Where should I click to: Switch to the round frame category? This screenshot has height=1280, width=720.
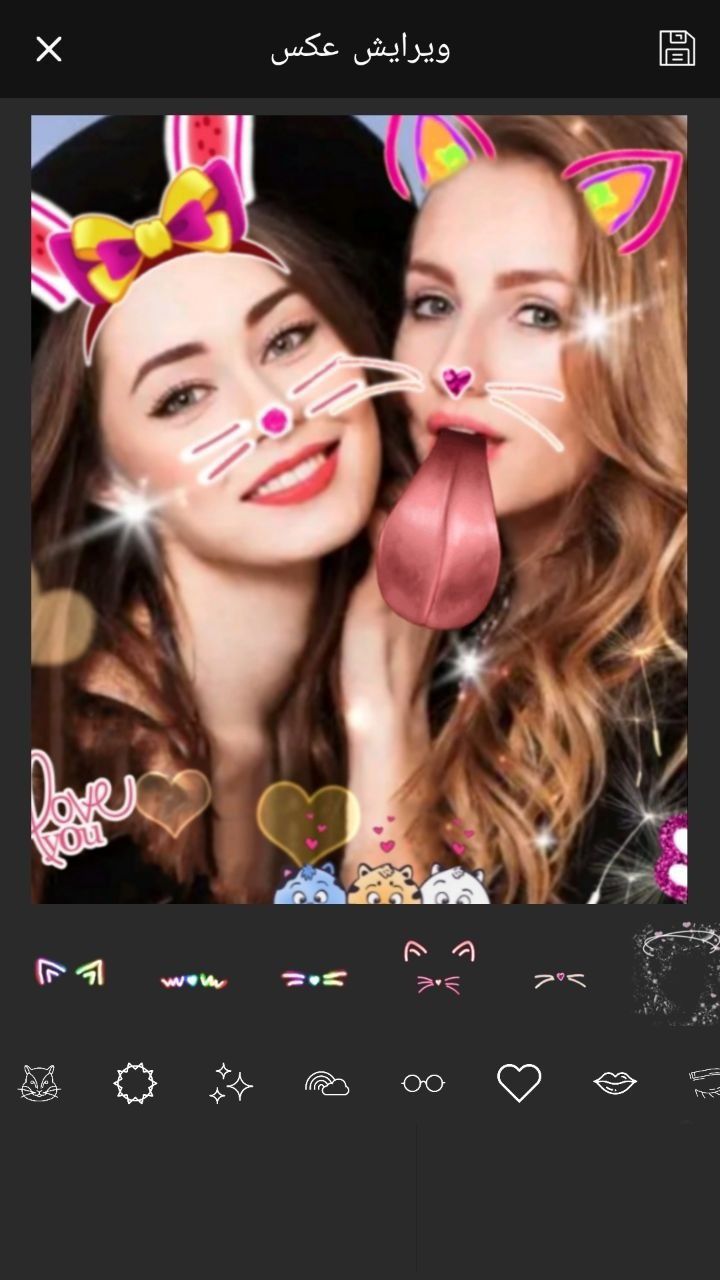pos(135,1083)
